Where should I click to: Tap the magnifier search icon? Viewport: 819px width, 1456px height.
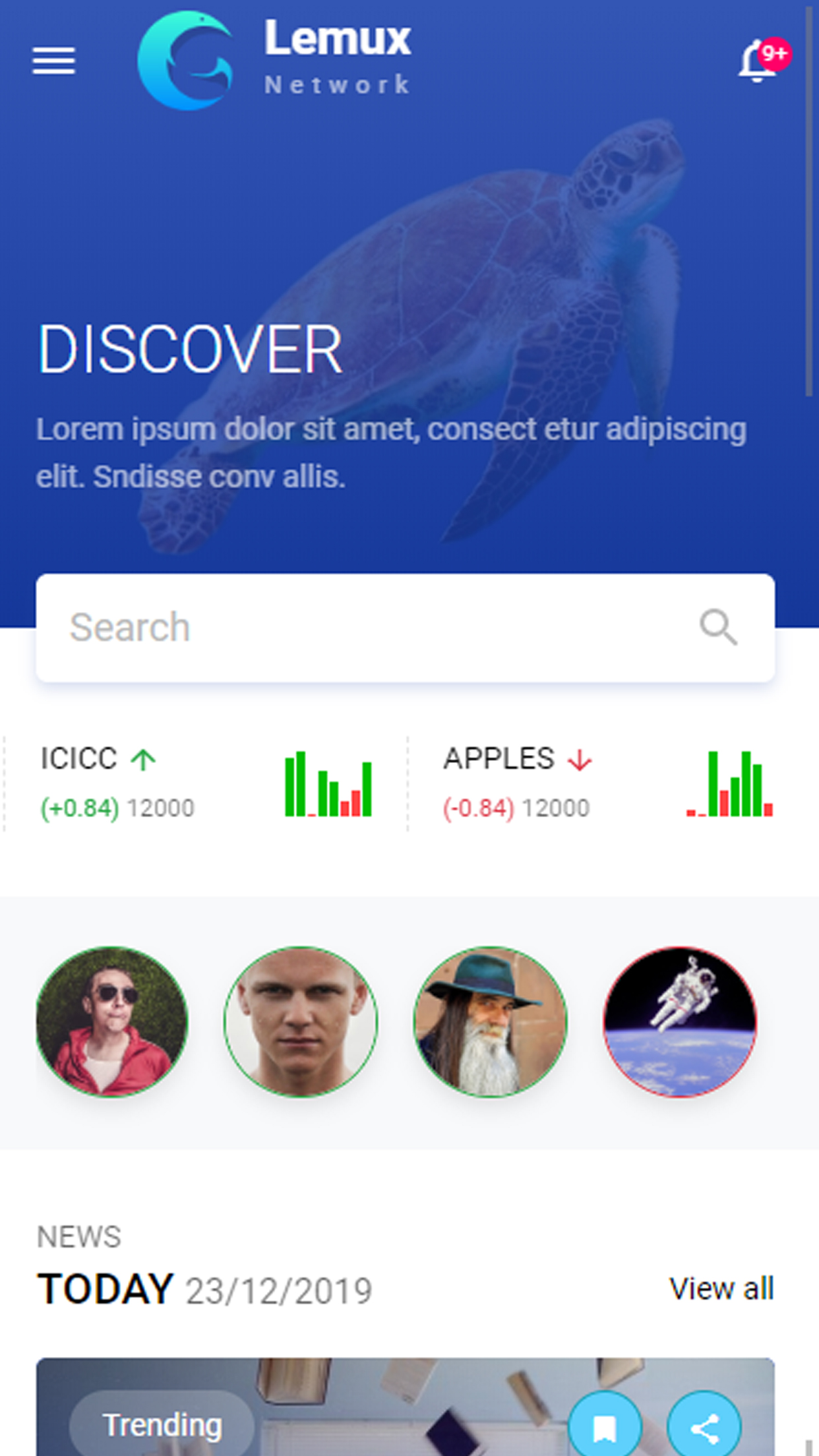click(718, 627)
